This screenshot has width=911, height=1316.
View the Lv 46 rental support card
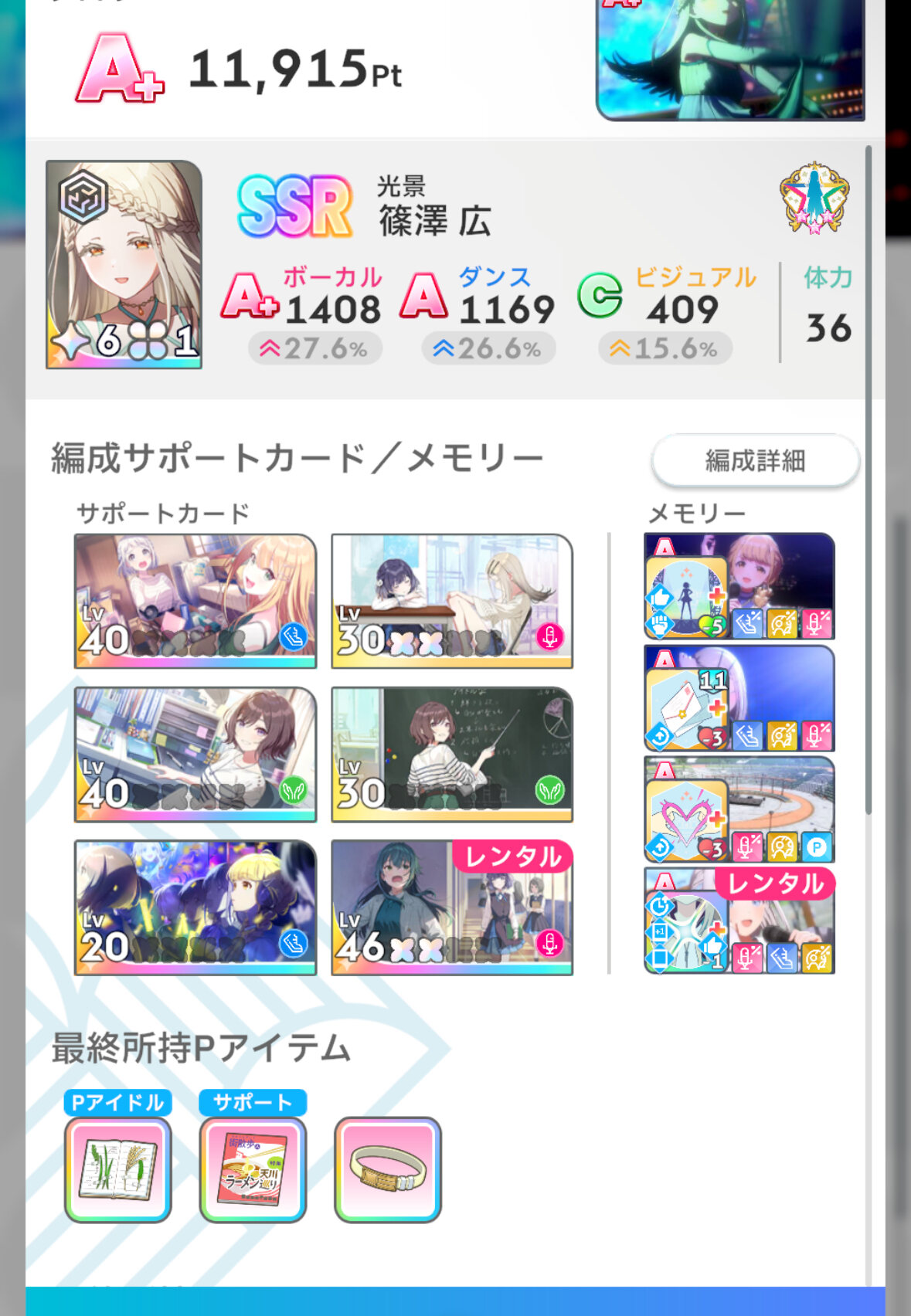452,907
